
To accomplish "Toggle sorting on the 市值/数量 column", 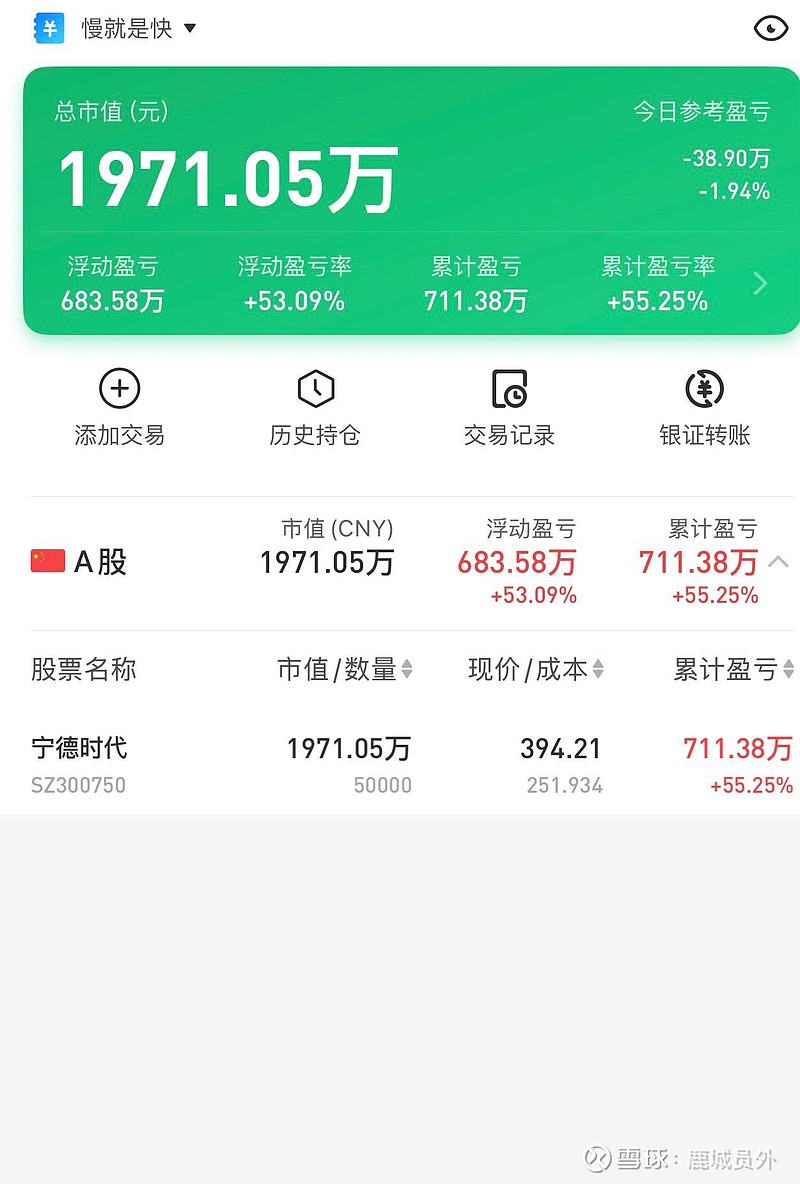I will (x=345, y=671).
